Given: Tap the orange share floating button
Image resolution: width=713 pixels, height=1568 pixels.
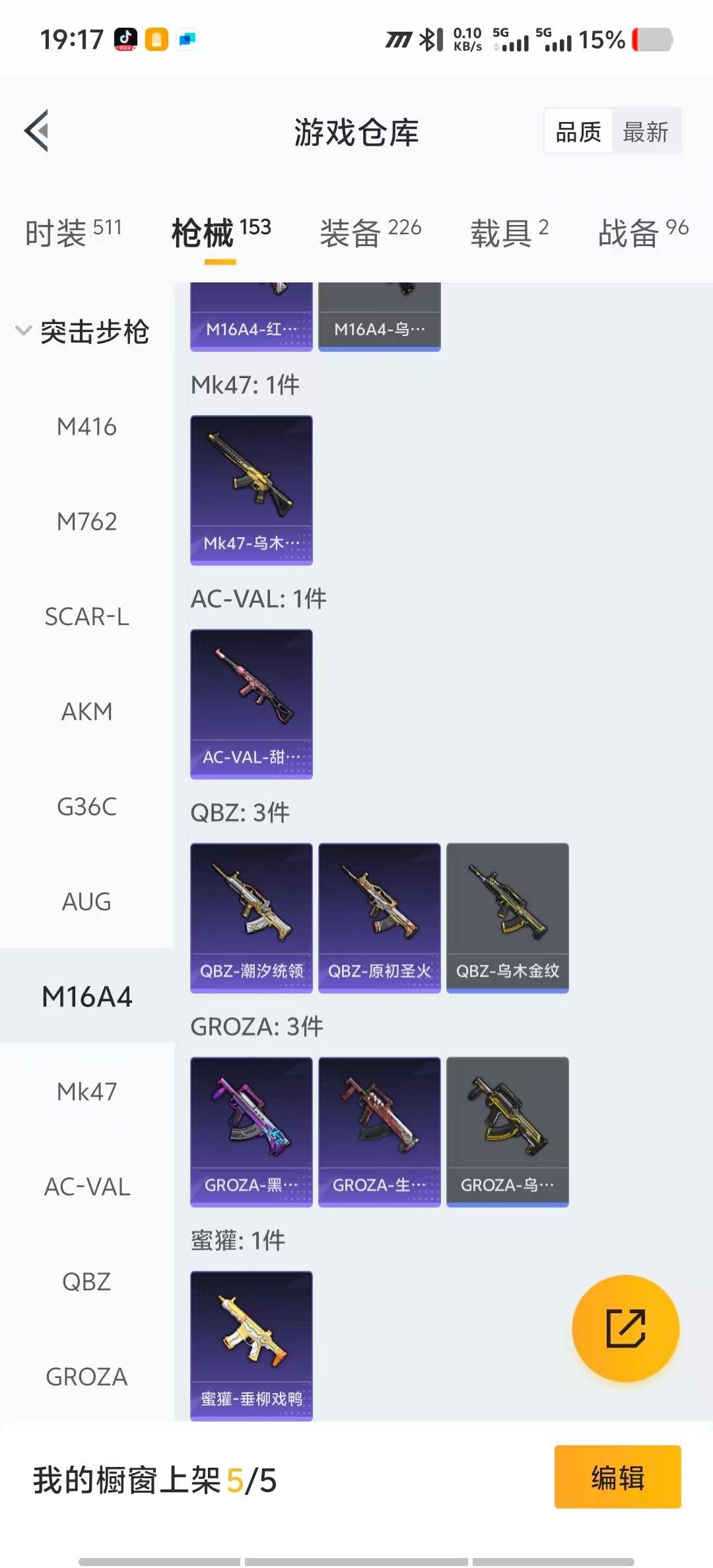Looking at the screenshot, I should click(625, 1328).
